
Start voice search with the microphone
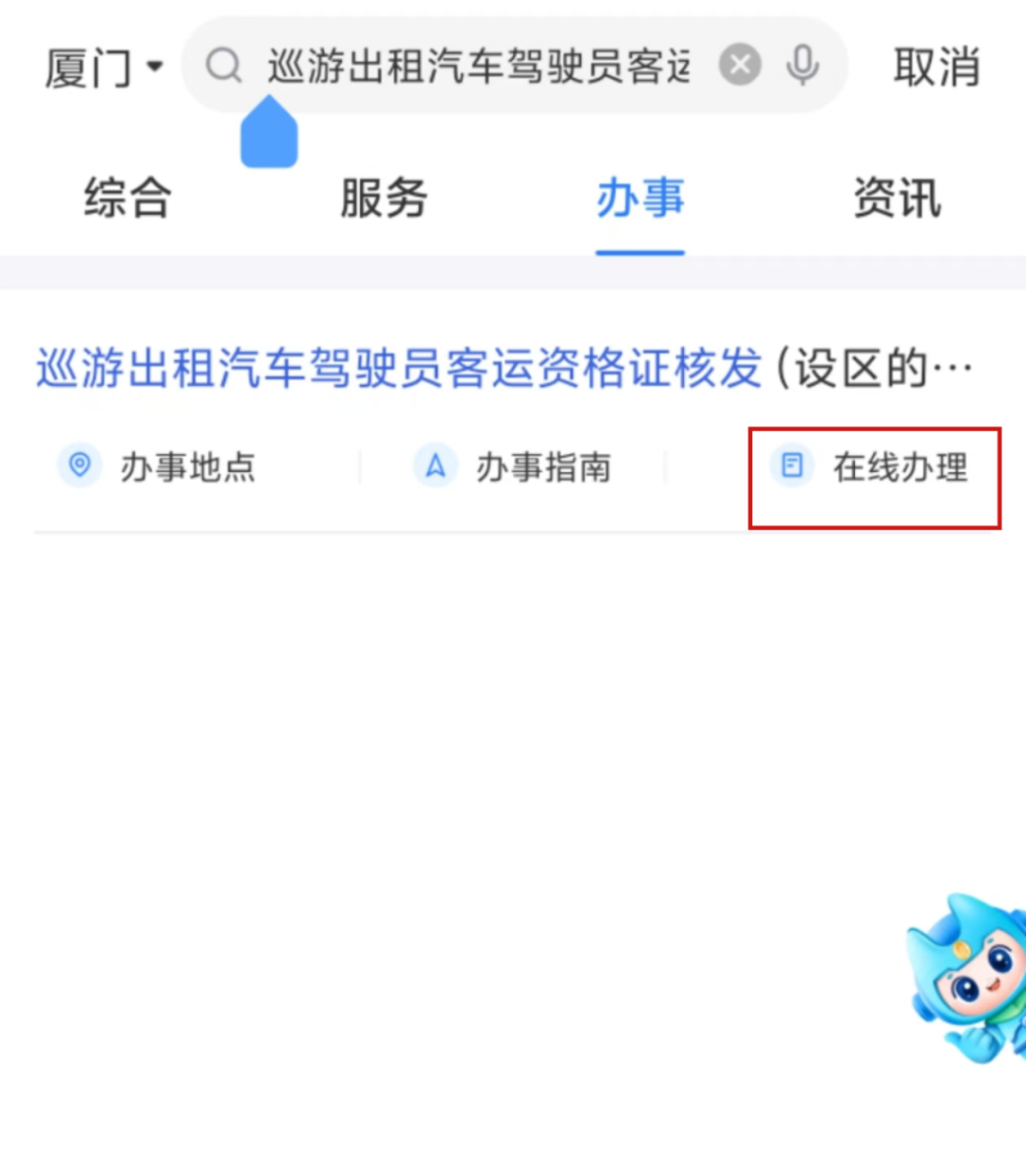pos(803,66)
